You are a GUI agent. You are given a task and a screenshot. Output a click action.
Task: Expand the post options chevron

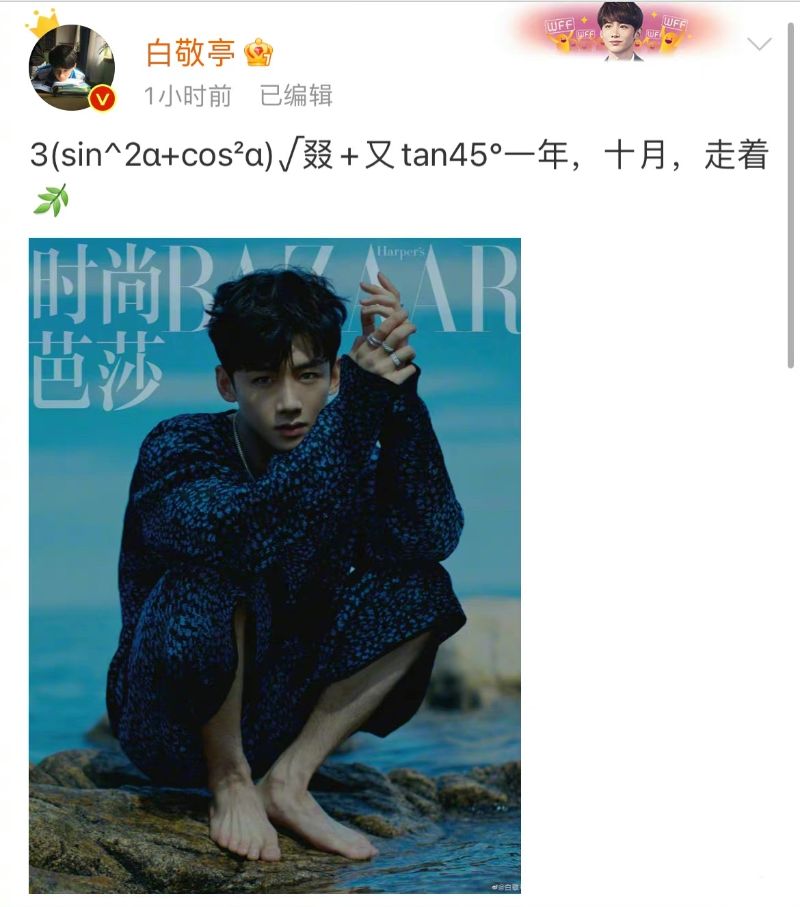[760, 44]
